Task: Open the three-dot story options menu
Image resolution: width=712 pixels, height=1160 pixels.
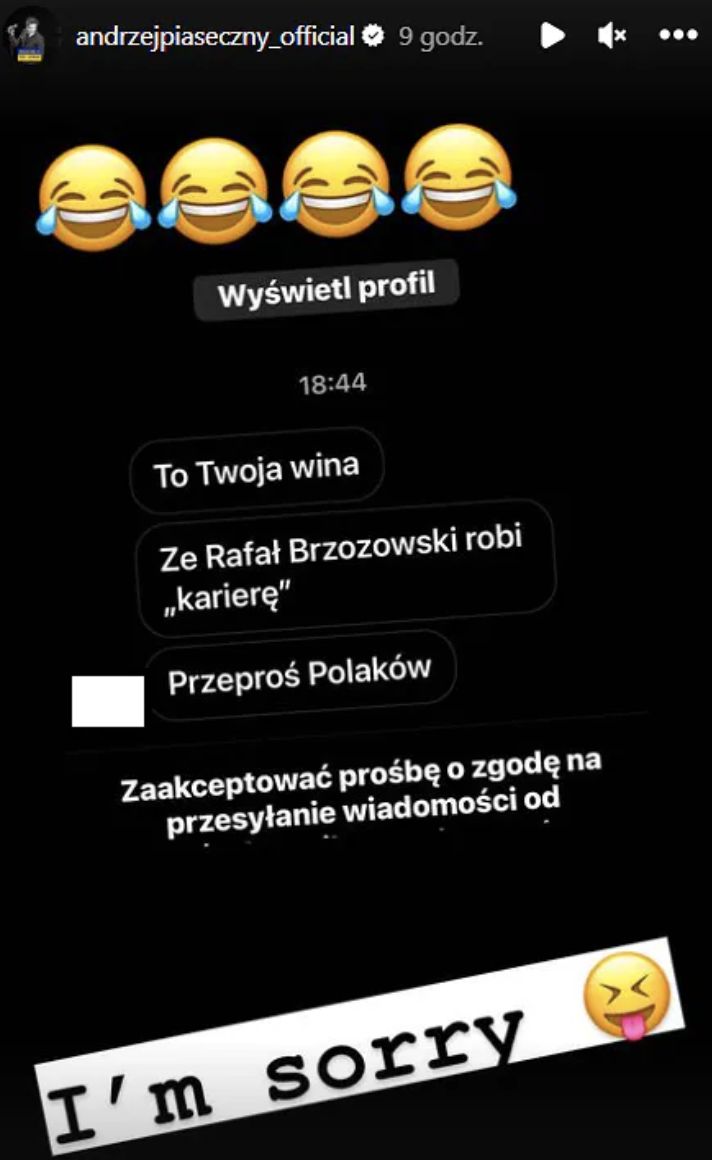Action: tap(677, 36)
